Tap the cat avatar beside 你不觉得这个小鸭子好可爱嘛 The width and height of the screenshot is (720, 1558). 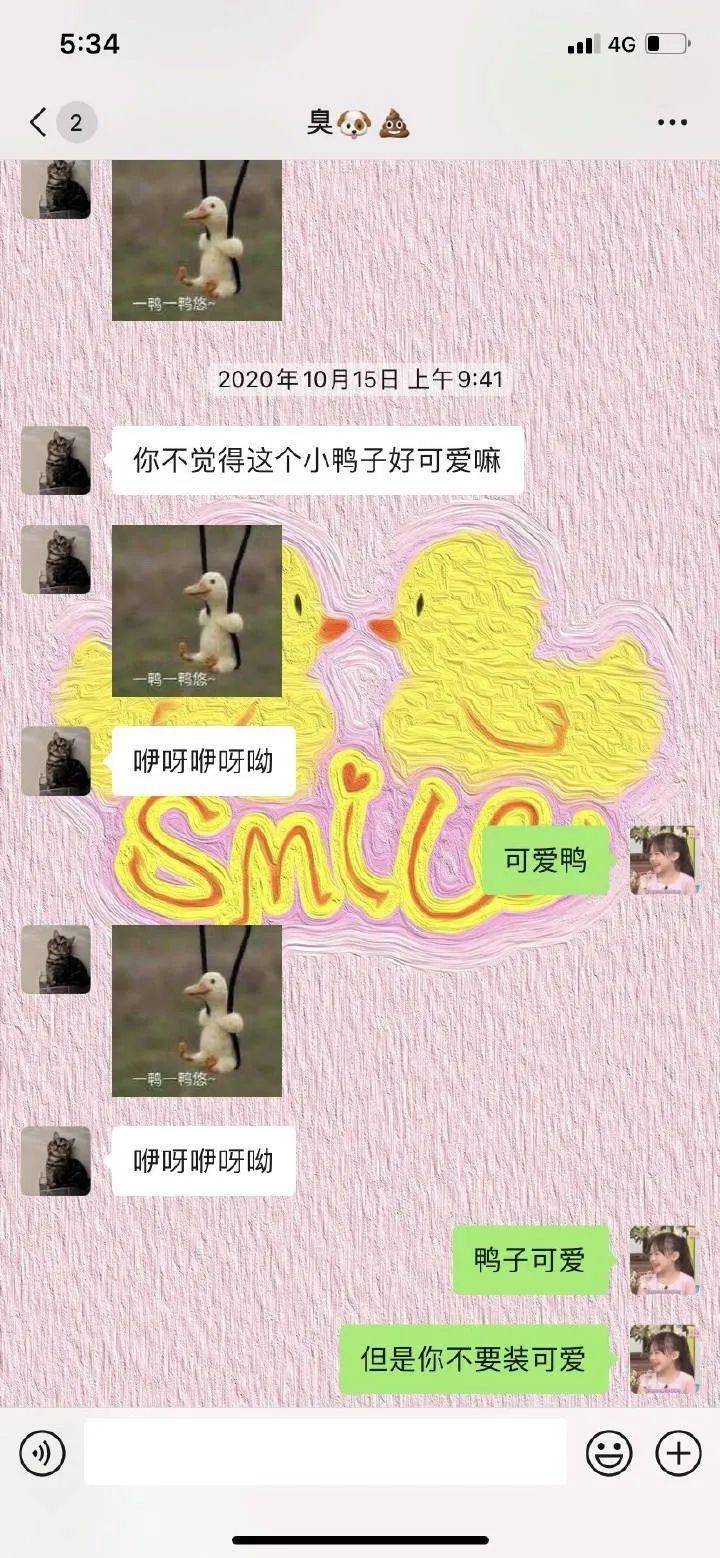[56, 460]
